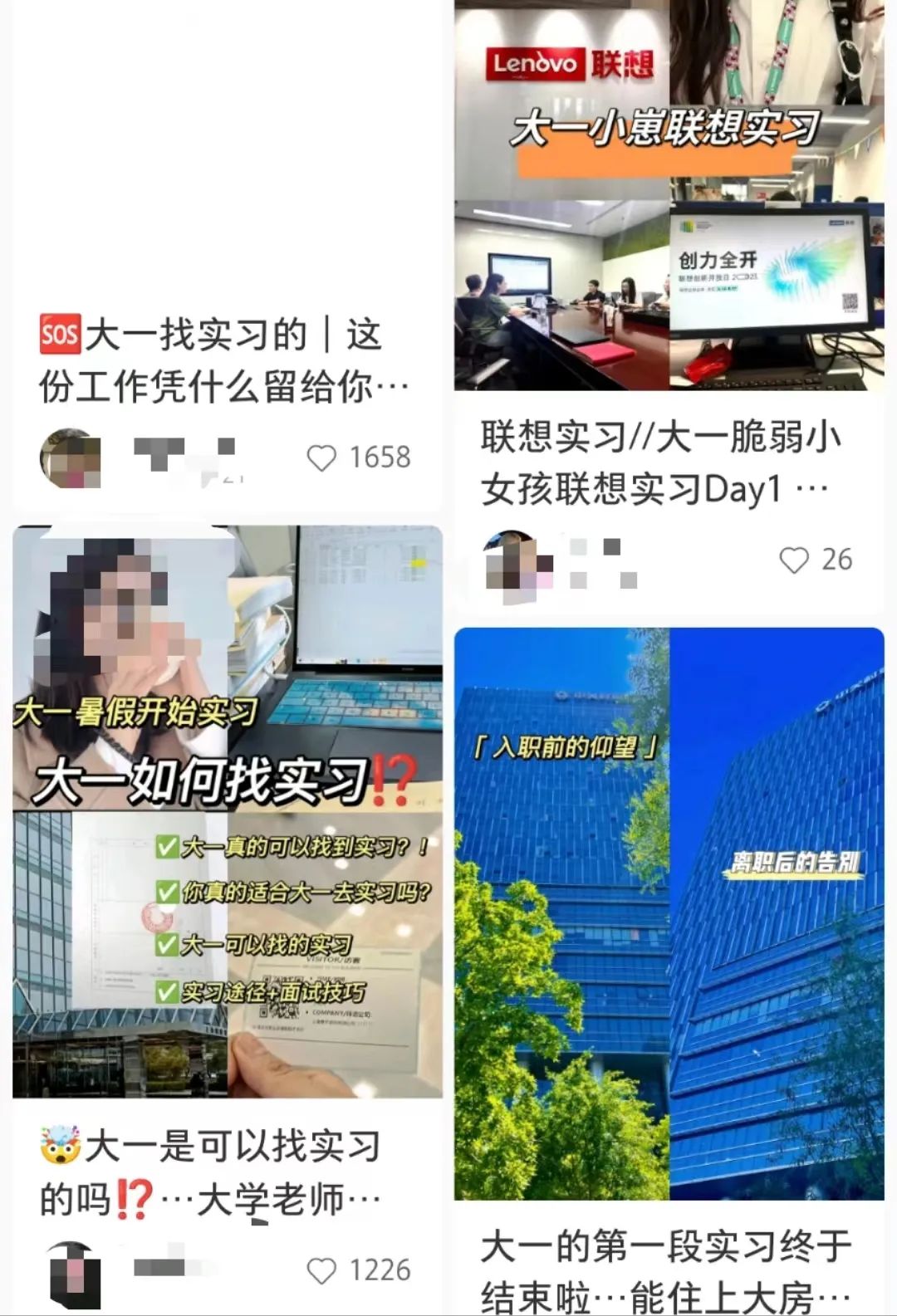897x1316 pixels.
Task: Open the SOS 大一找实习的 post title
Action: (x=224, y=360)
